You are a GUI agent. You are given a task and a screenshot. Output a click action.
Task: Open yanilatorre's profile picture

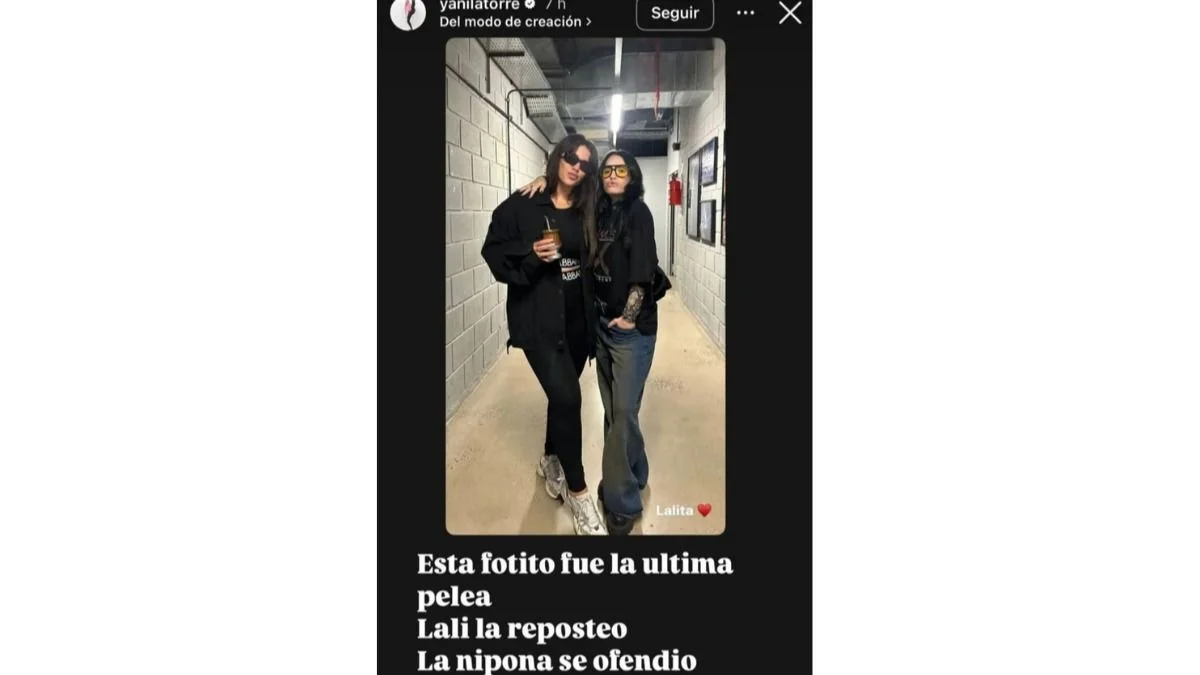tap(408, 13)
